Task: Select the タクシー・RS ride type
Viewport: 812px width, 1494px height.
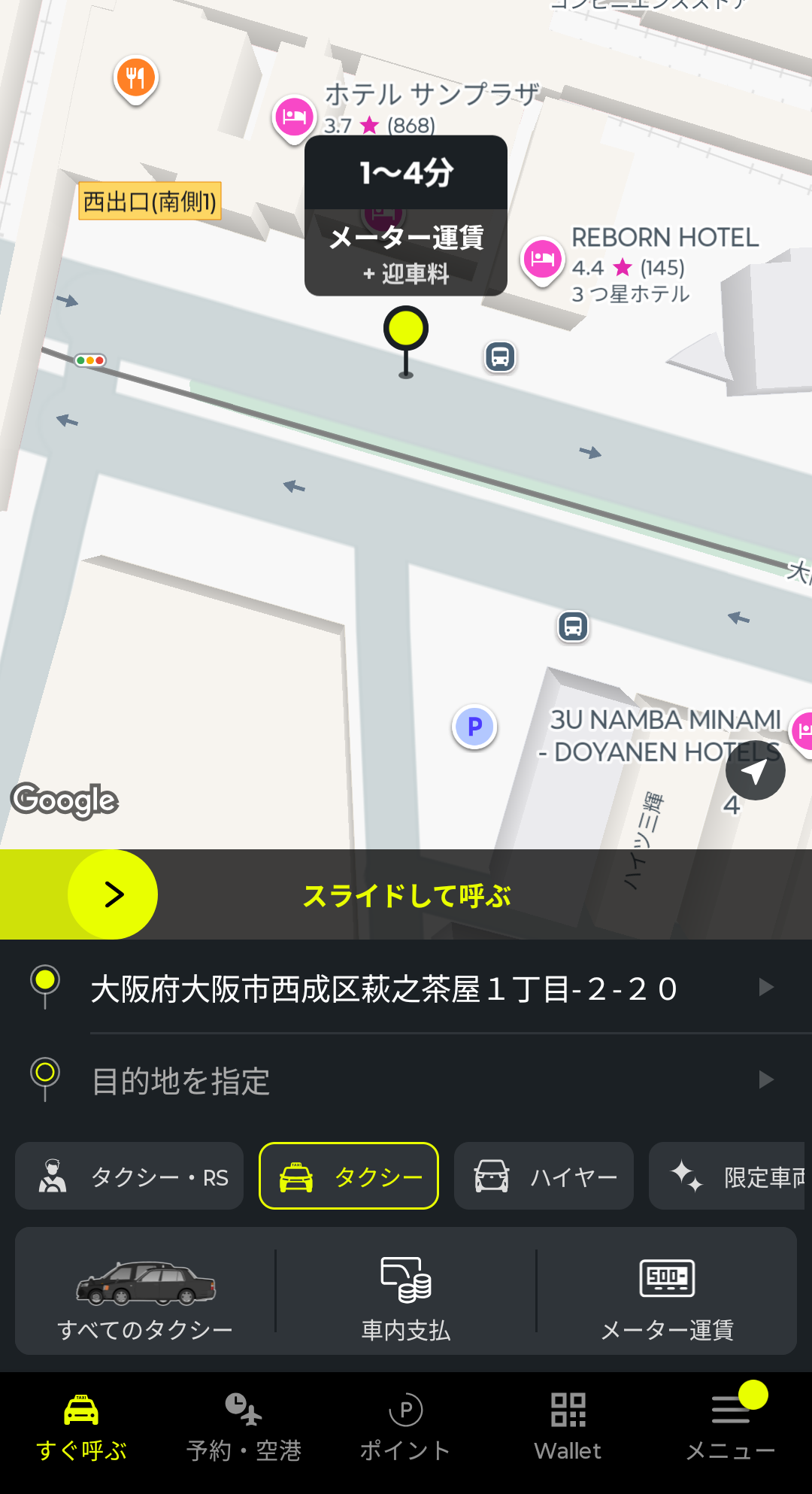Action: click(x=129, y=1177)
